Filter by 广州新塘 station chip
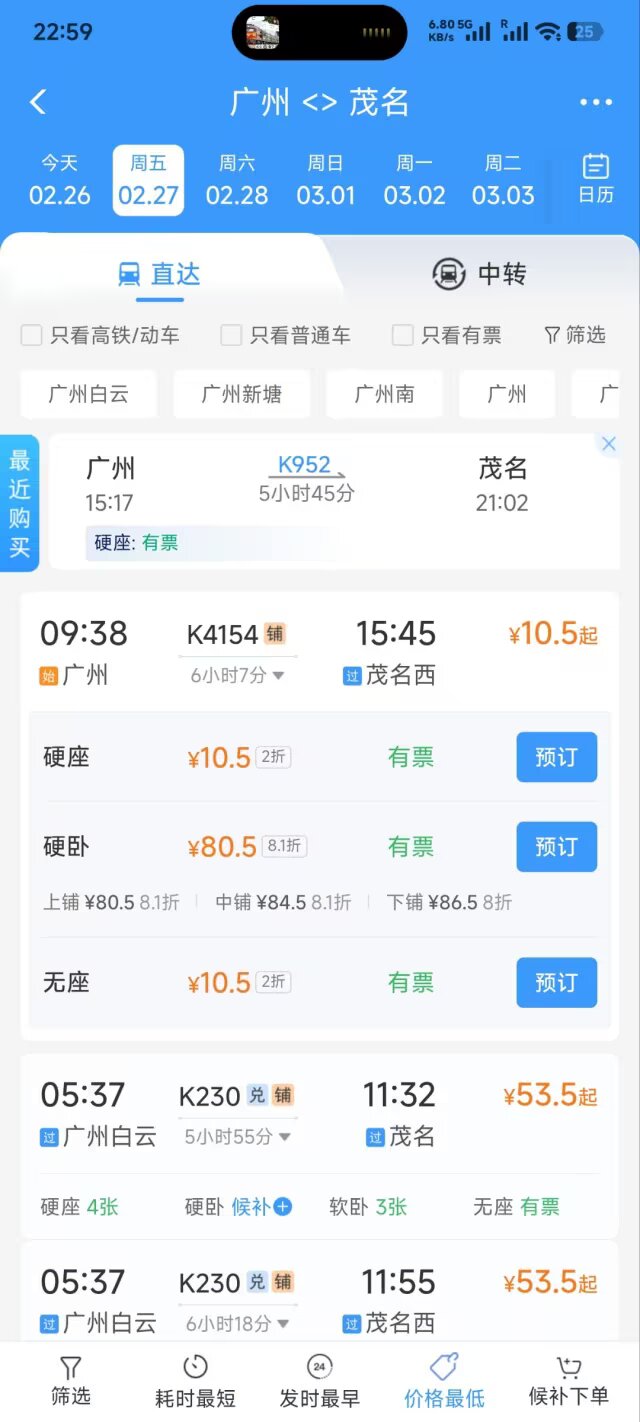The width and height of the screenshot is (640, 1422). (241, 394)
